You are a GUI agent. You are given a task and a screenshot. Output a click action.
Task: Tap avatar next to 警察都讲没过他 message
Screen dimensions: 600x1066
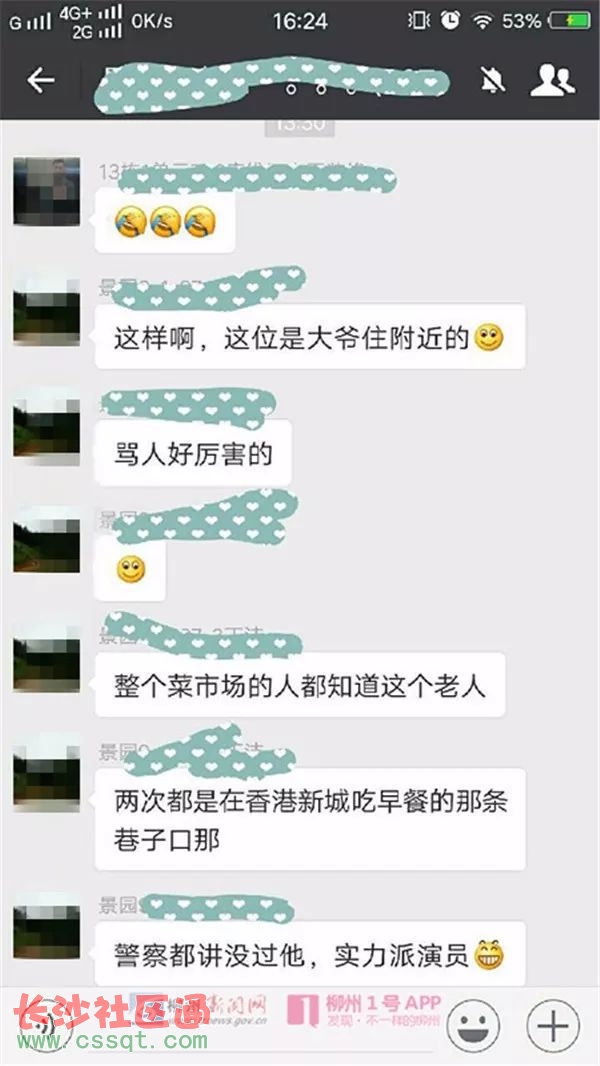[x=46, y=927]
